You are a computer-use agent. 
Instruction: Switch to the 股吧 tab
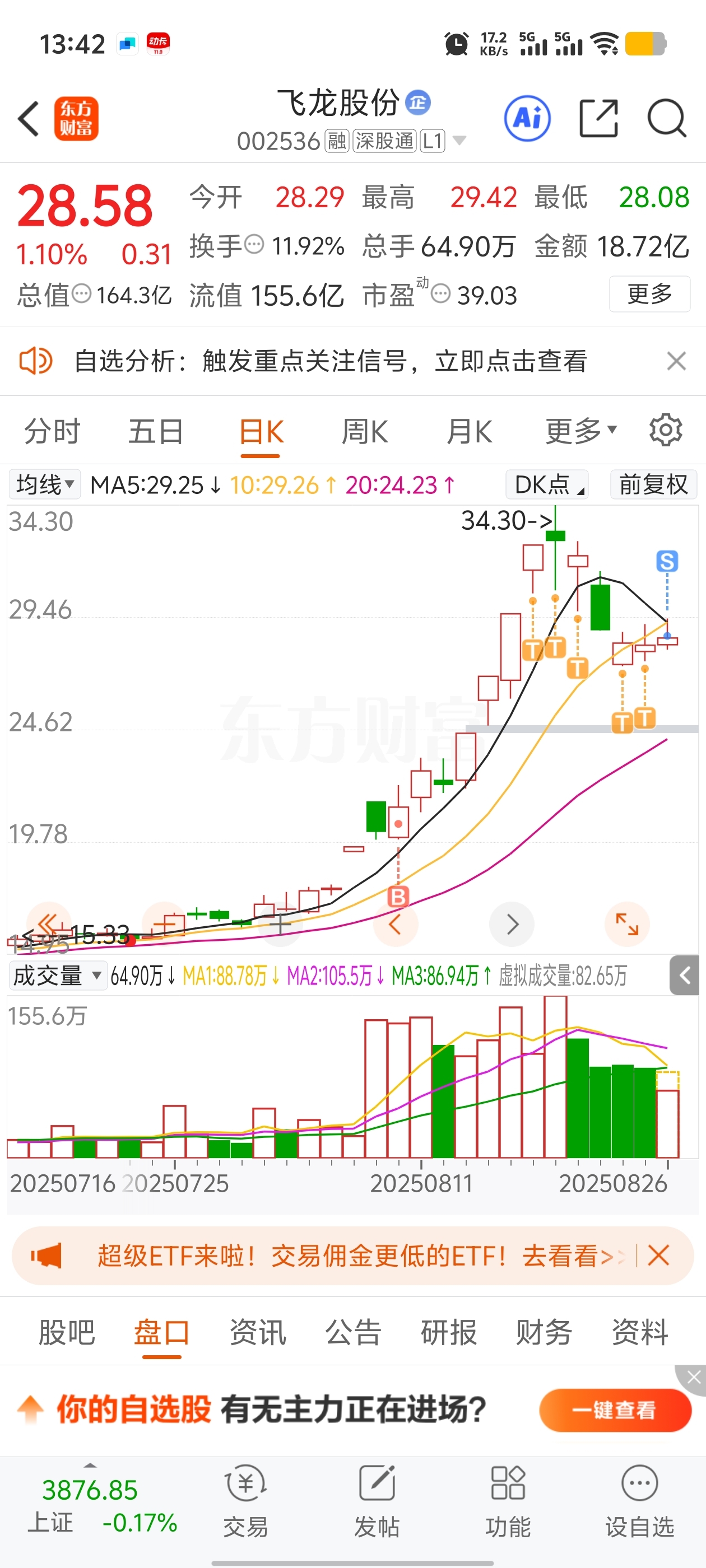pyautogui.click(x=66, y=1332)
